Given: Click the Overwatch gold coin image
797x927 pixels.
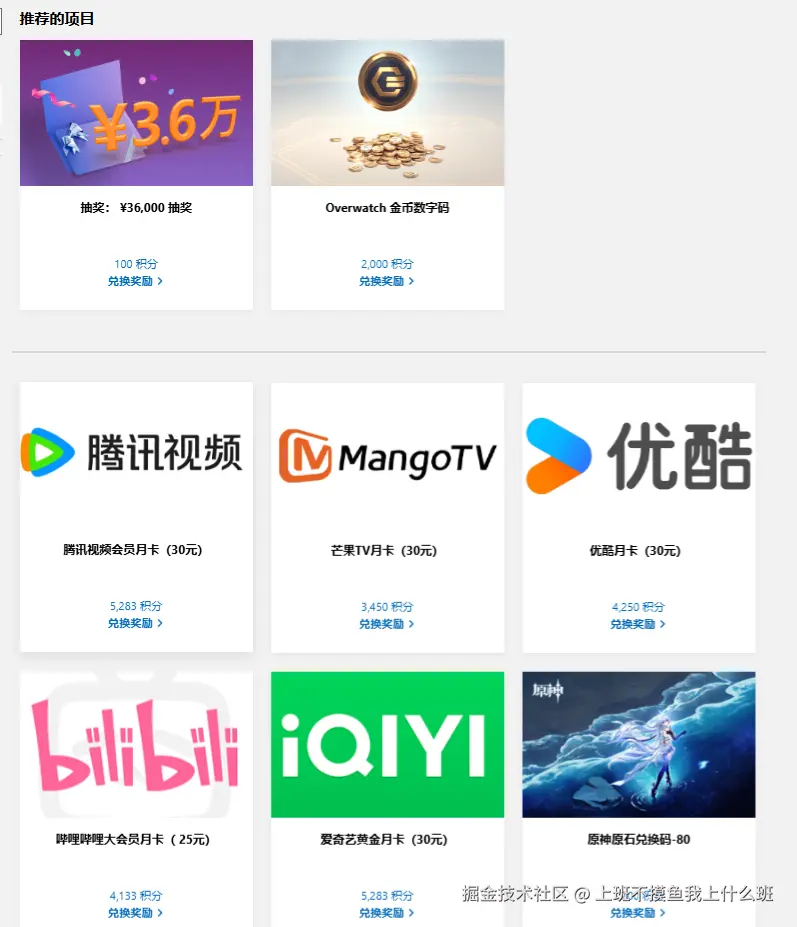Looking at the screenshot, I should 387,112.
